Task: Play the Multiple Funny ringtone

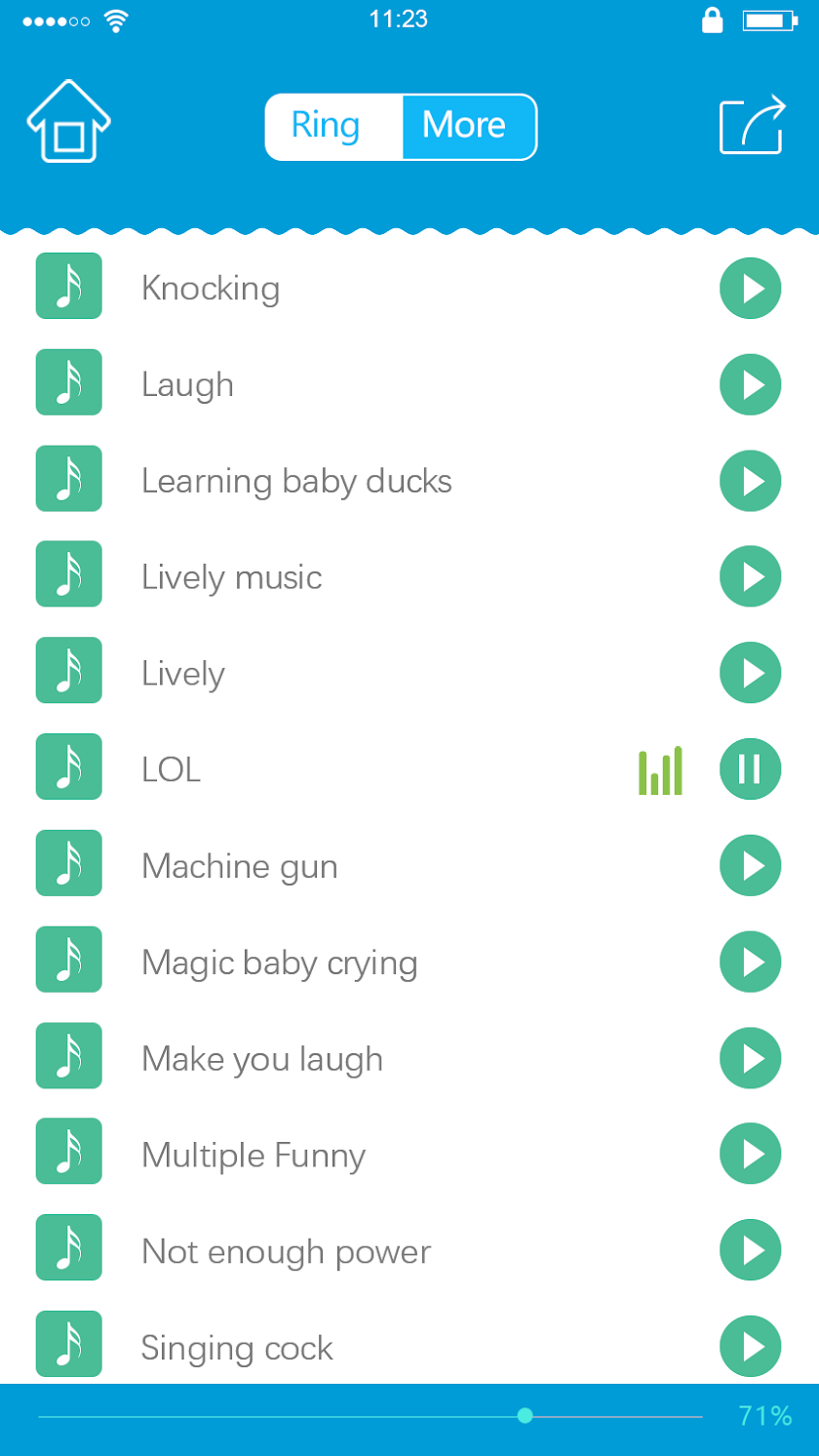Action: (750, 1155)
